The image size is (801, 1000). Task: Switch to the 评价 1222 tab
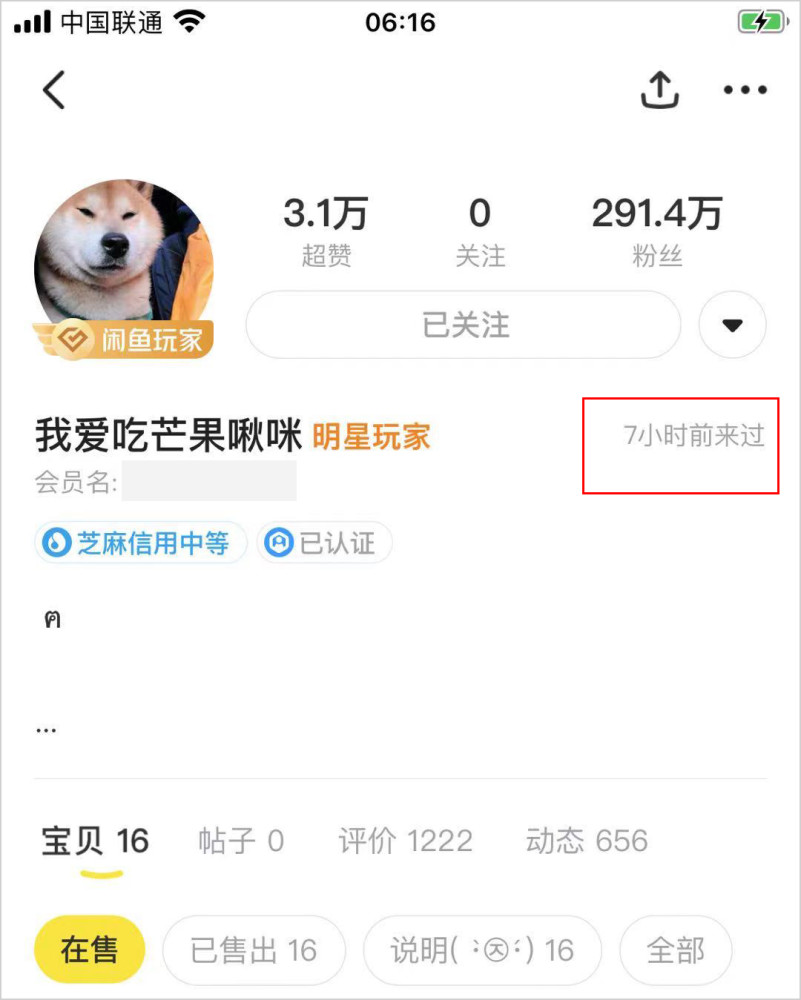pos(405,841)
